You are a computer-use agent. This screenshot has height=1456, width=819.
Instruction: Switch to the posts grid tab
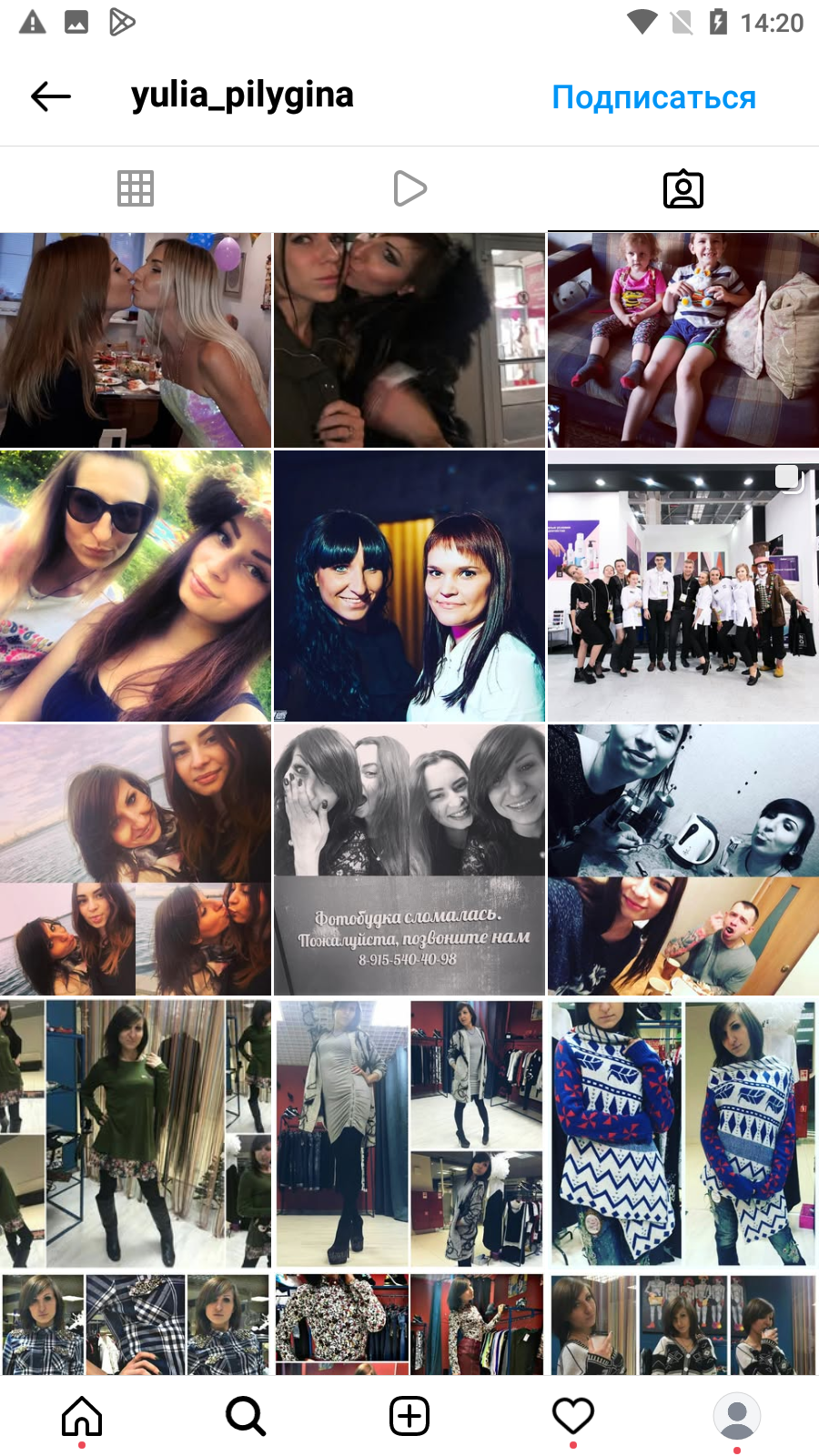tap(136, 188)
